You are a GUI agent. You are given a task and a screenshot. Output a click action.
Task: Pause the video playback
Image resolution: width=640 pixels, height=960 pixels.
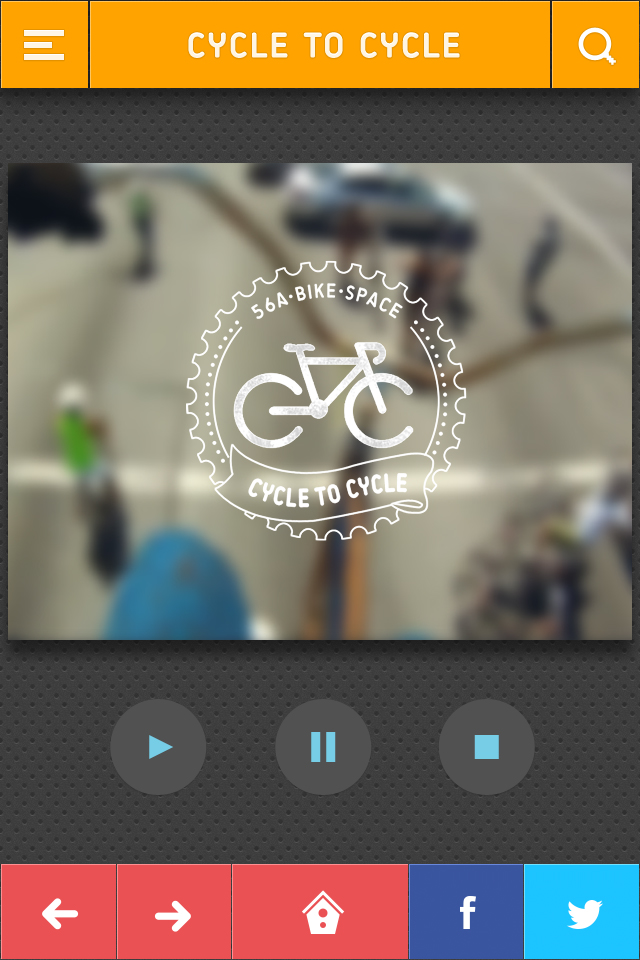click(x=323, y=747)
